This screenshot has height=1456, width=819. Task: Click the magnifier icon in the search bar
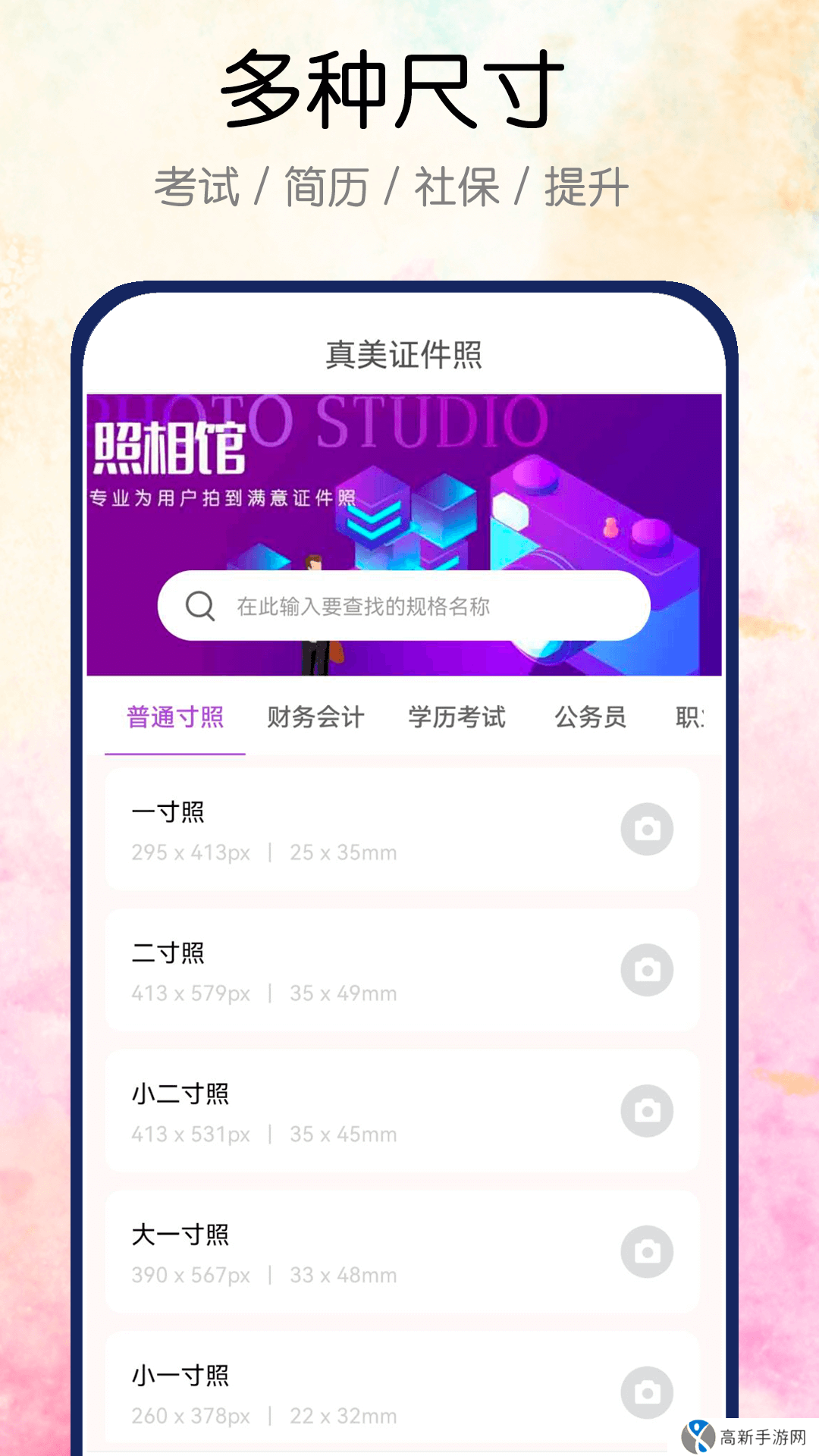pyautogui.click(x=199, y=605)
